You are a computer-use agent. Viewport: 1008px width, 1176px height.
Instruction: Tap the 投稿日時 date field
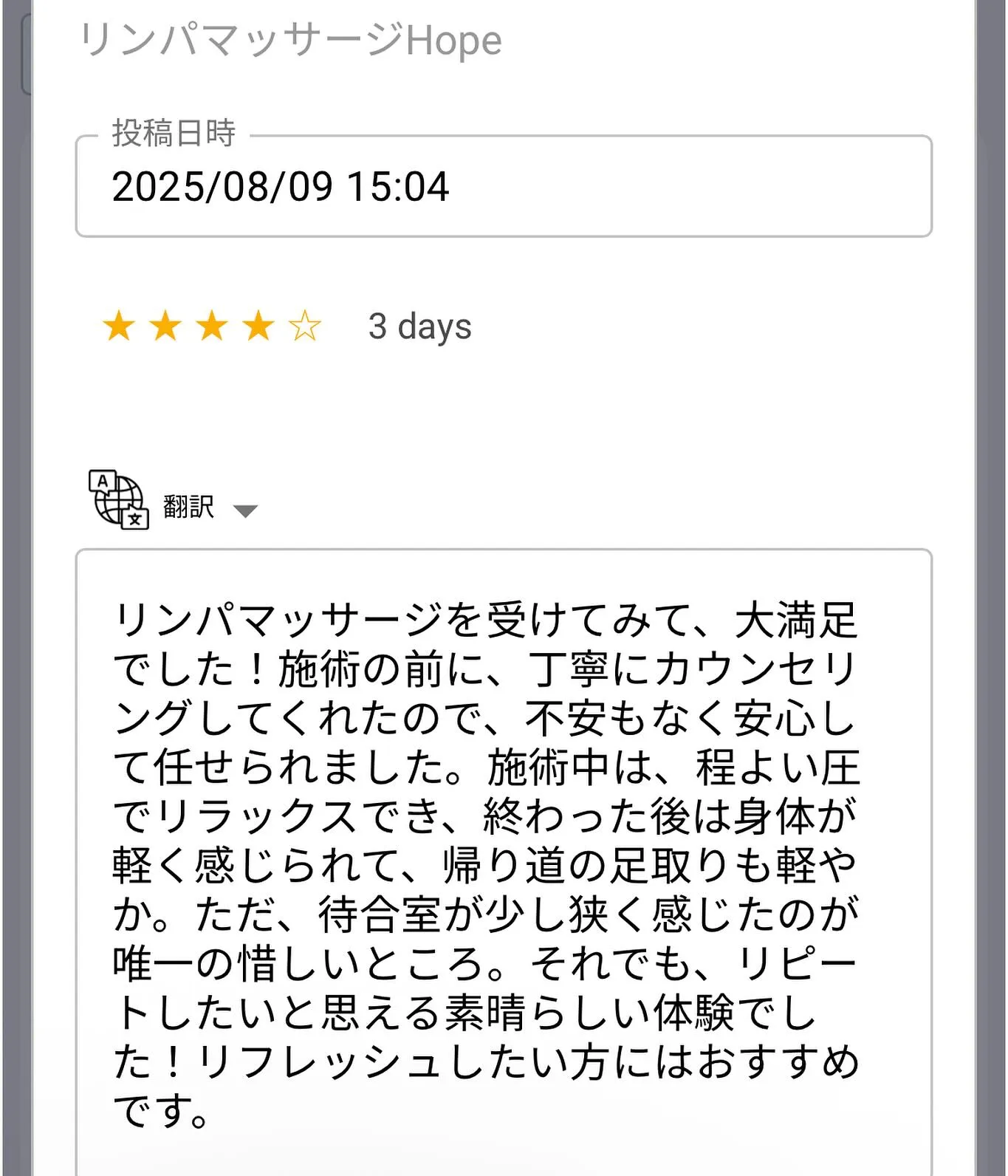pyautogui.click(x=502, y=187)
